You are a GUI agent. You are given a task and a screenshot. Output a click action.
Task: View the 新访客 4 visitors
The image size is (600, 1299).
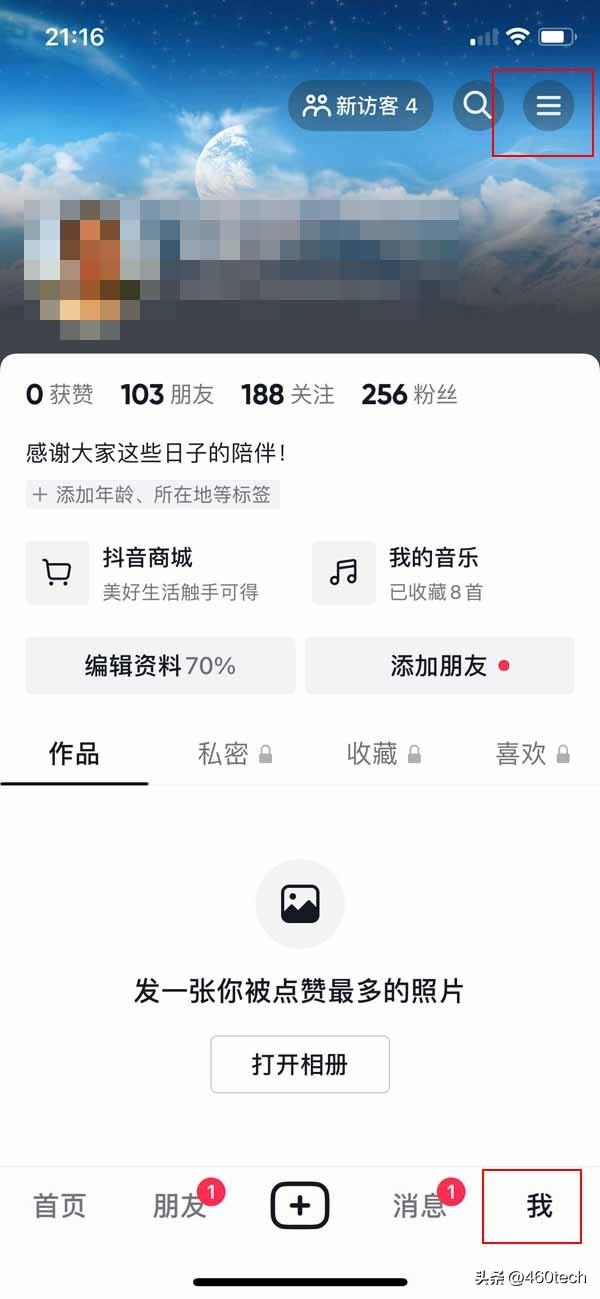tap(361, 106)
